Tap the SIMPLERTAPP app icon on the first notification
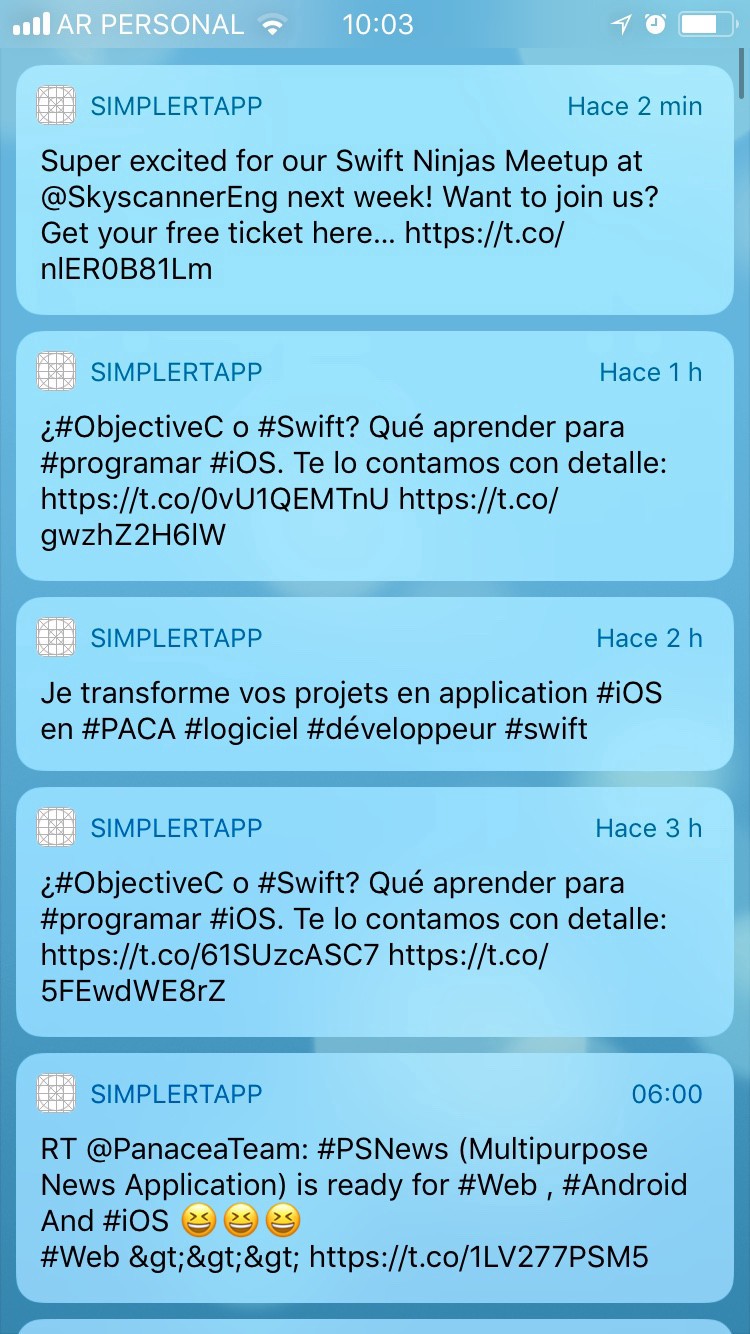Screen dimensions: 750x1334 point(55,105)
